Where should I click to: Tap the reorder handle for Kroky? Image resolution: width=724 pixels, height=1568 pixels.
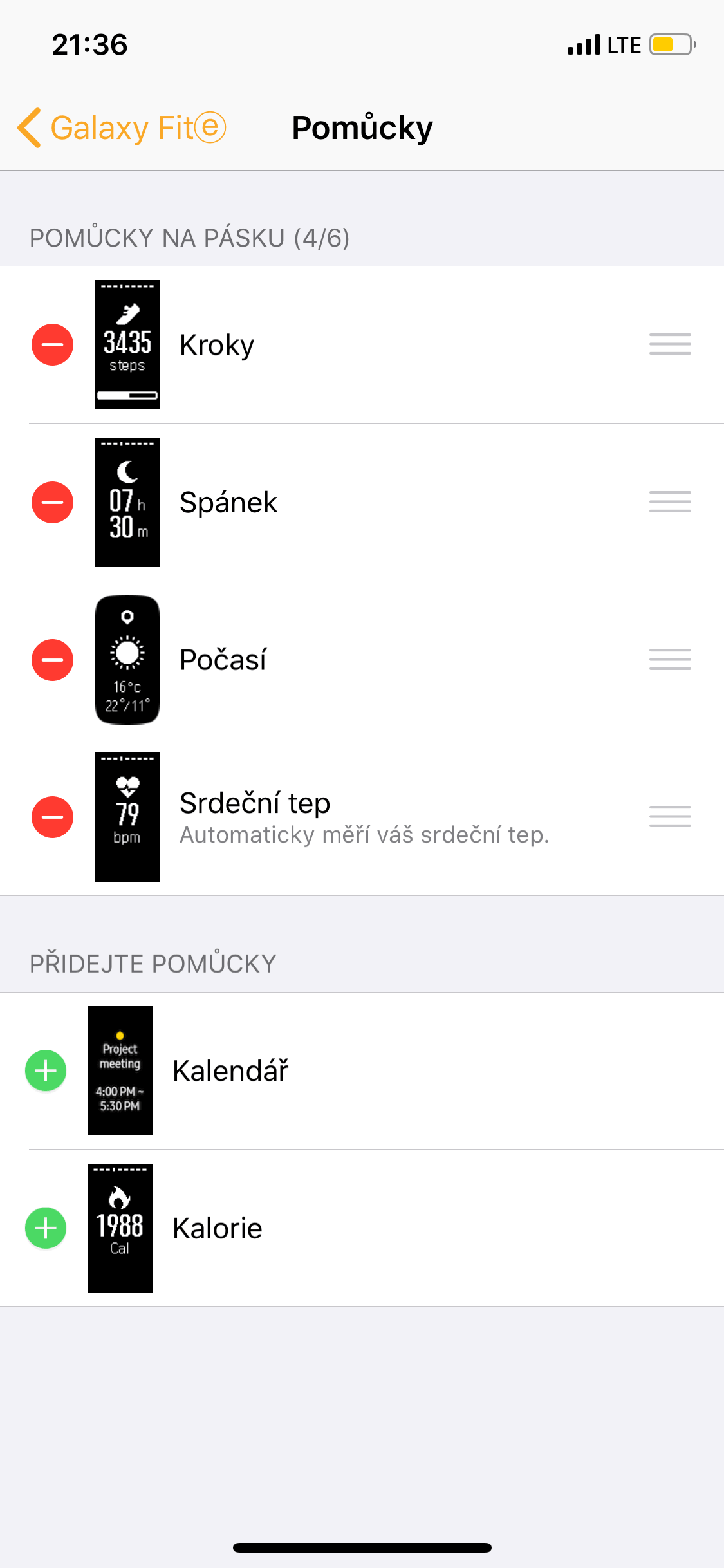click(670, 344)
